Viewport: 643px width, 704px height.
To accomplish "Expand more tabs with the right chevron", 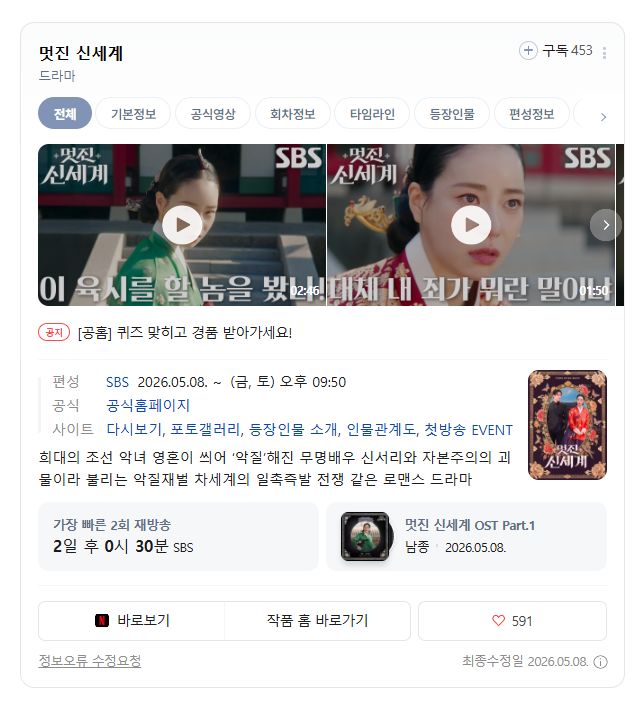I will click(603, 117).
